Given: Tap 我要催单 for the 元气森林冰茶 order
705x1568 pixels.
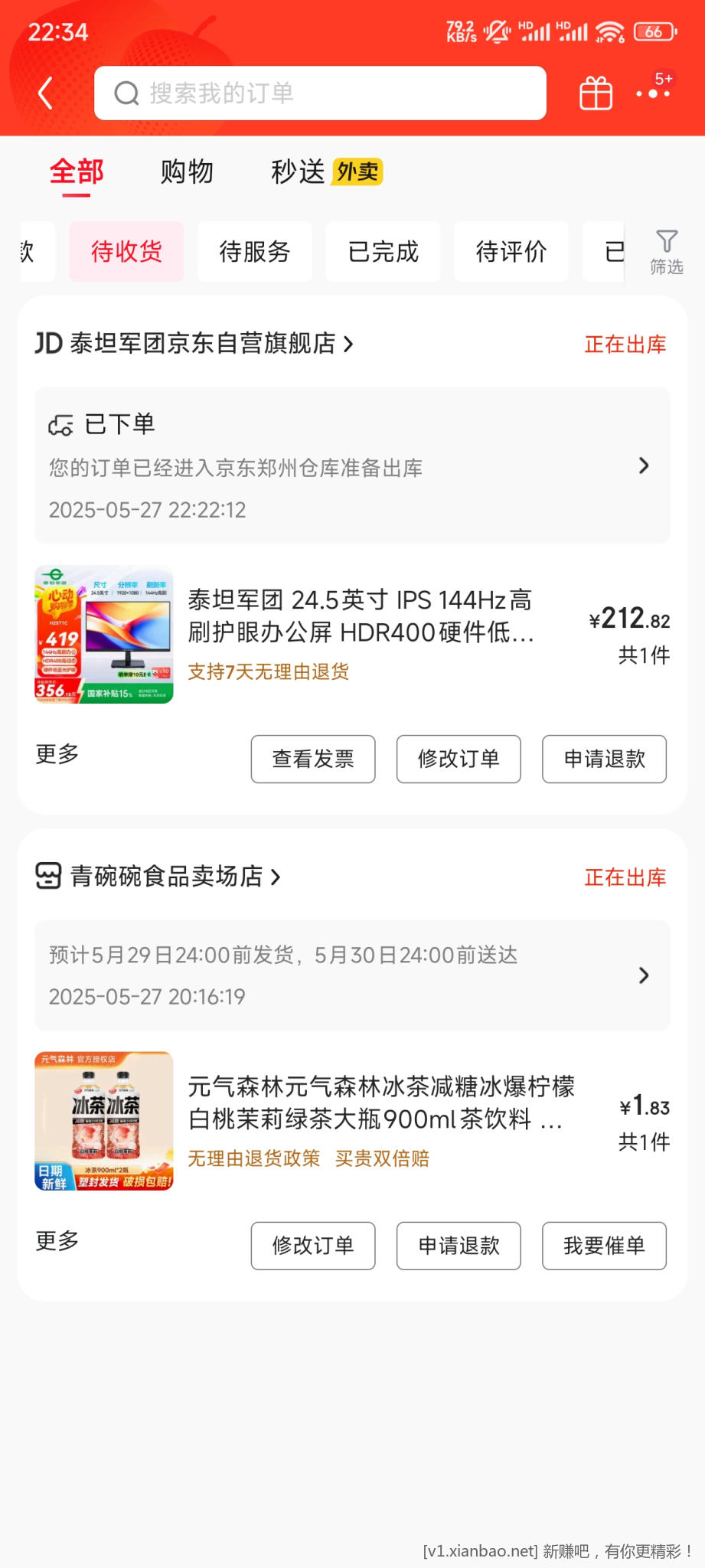Looking at the screenshot, I should (604, 1246).
